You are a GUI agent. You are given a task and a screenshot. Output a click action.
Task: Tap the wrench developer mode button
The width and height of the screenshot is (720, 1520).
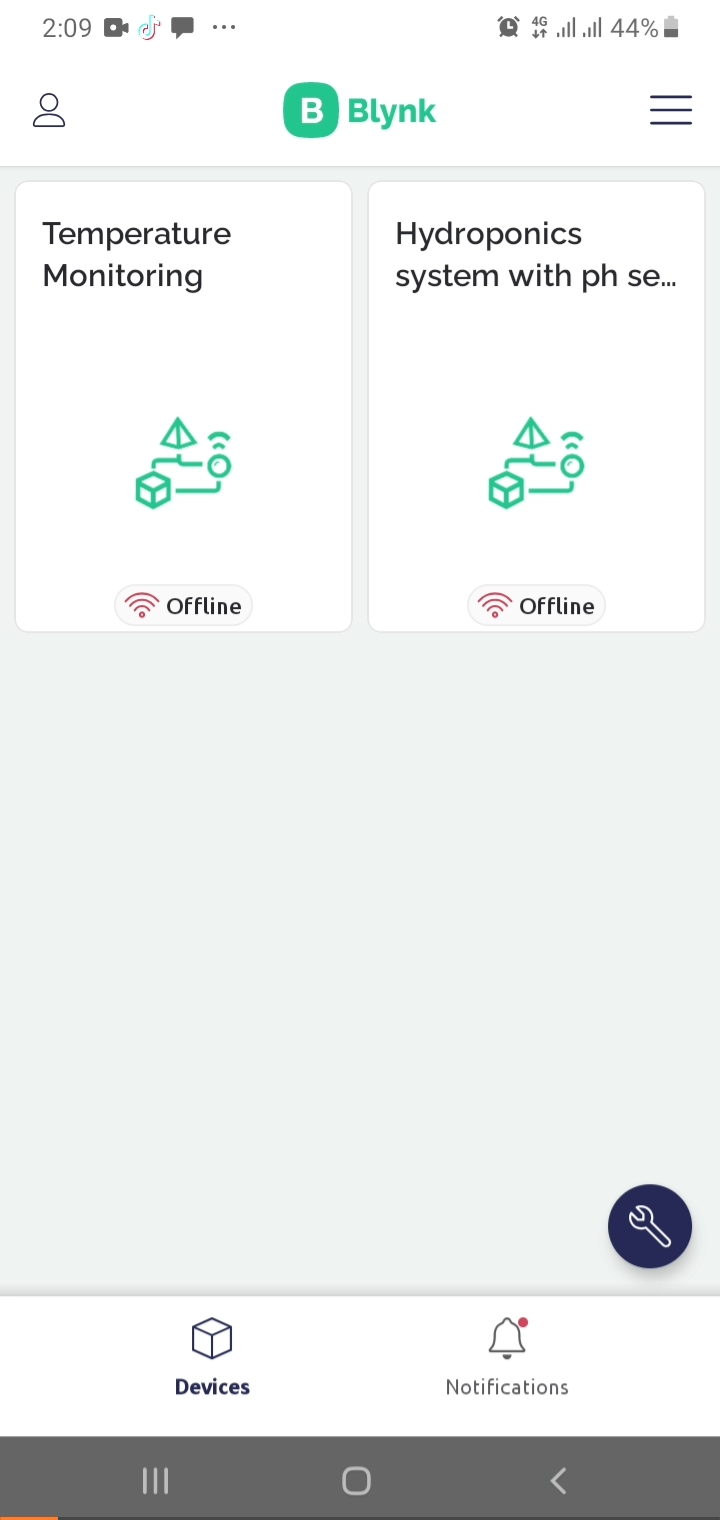point(650,1226)
